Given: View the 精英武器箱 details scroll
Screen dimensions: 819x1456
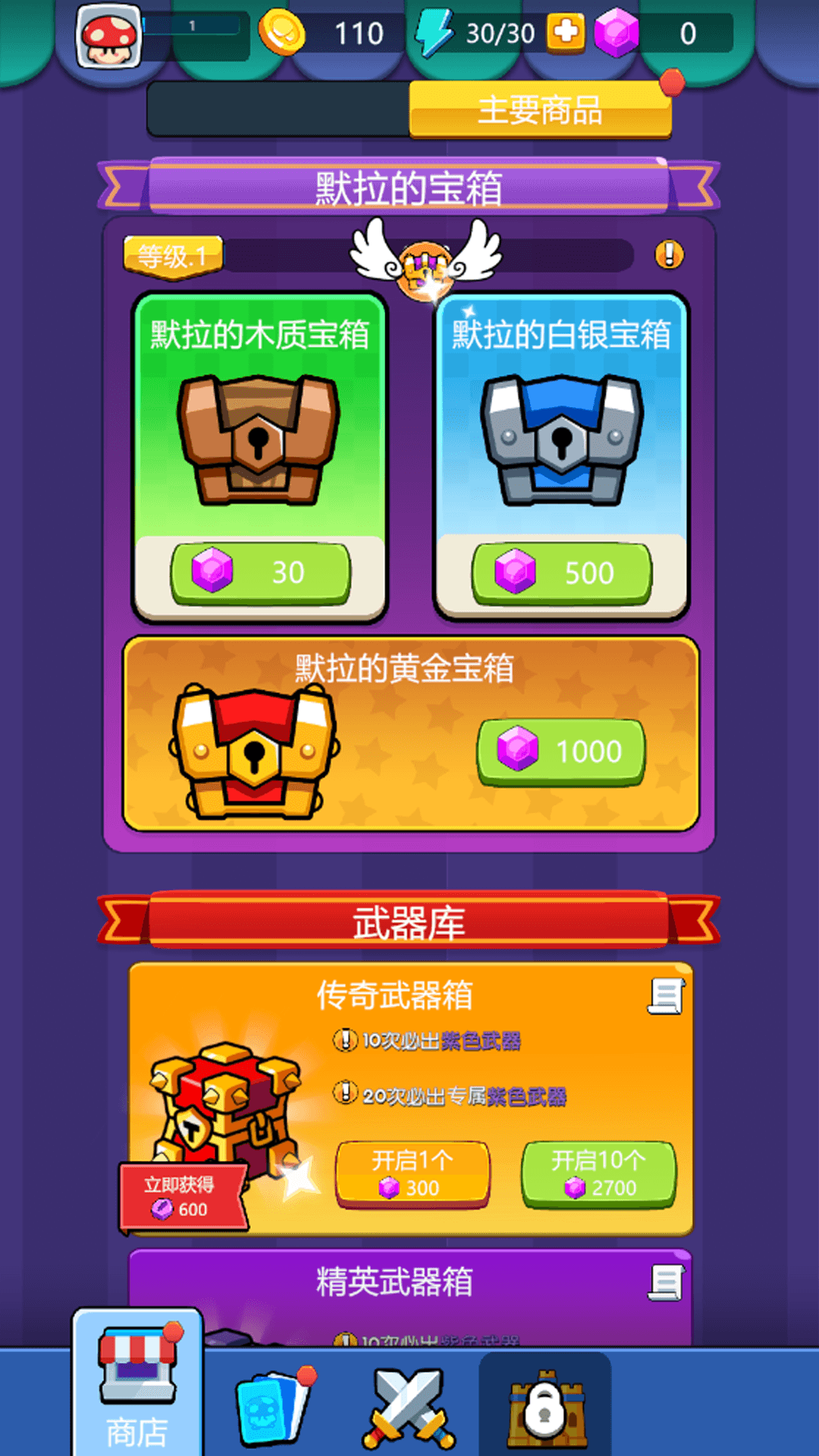Looking at the screenshot, I should (667, 1283).
